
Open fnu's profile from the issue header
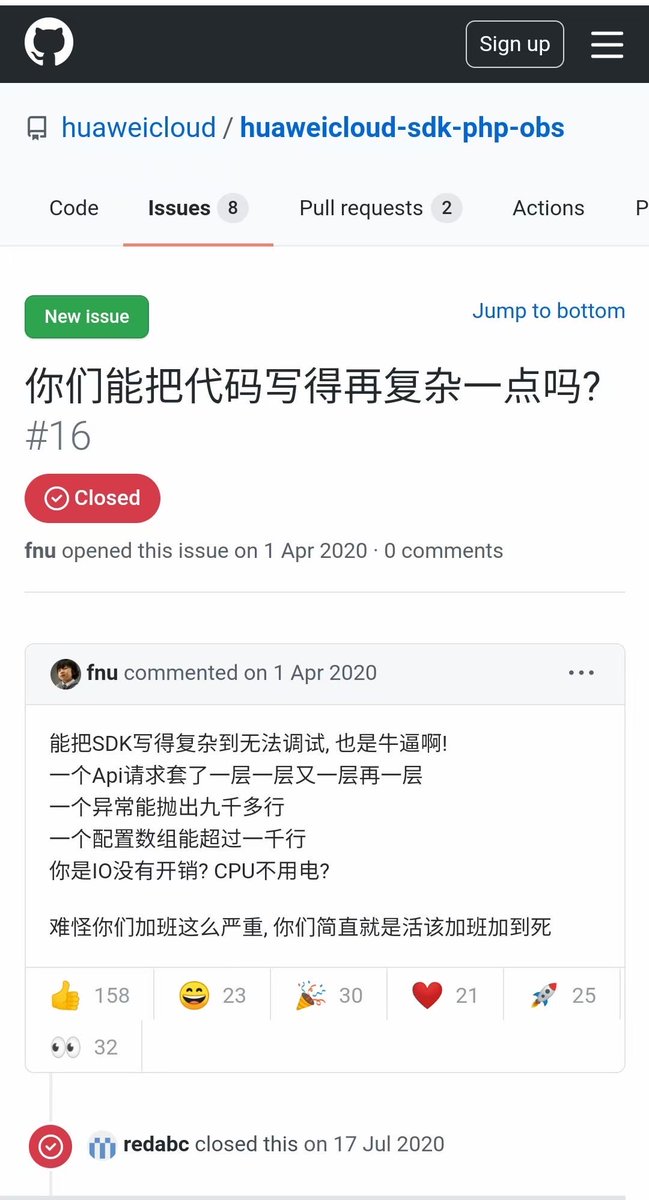point(40,551)
